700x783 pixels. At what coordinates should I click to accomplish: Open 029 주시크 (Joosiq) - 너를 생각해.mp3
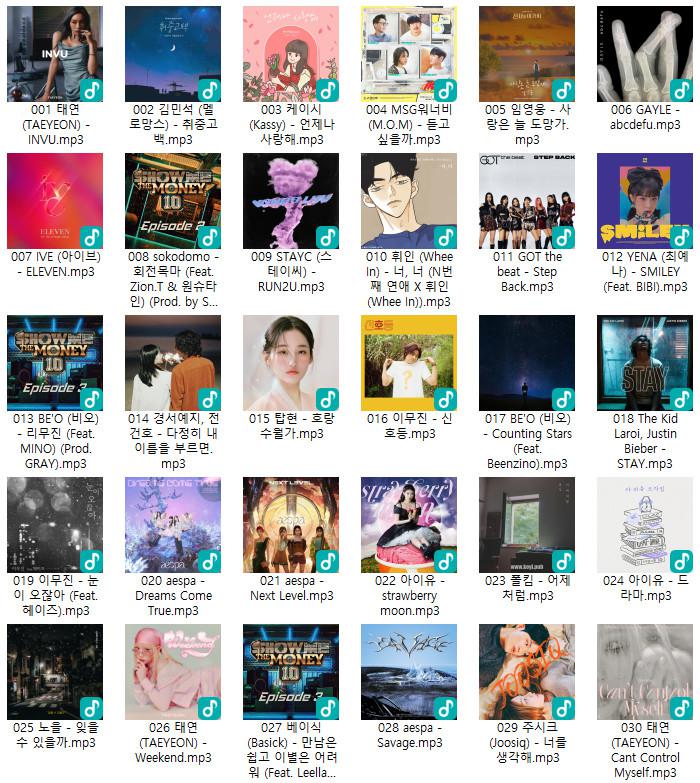[x=527, y=672]
